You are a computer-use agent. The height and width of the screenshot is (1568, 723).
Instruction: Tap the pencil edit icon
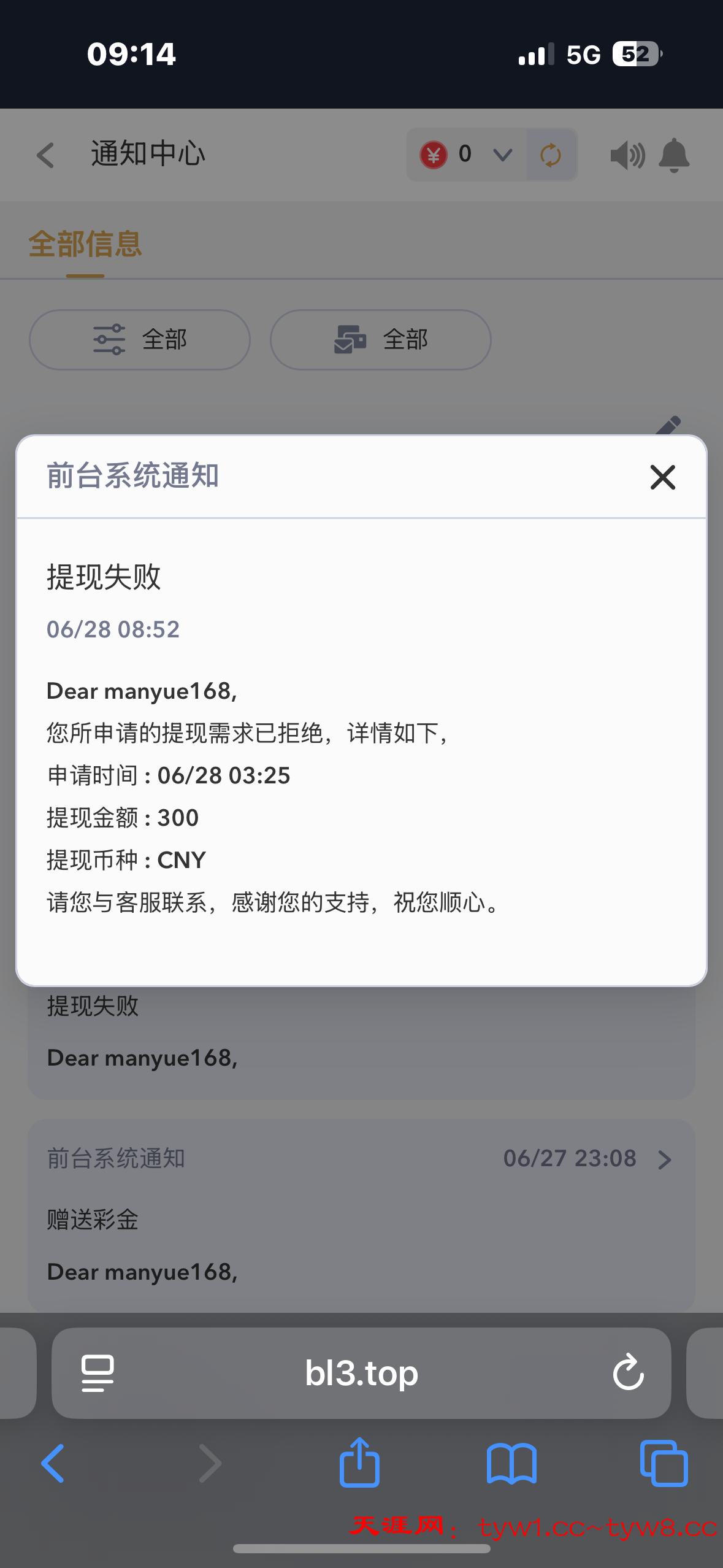pos(668,425)
